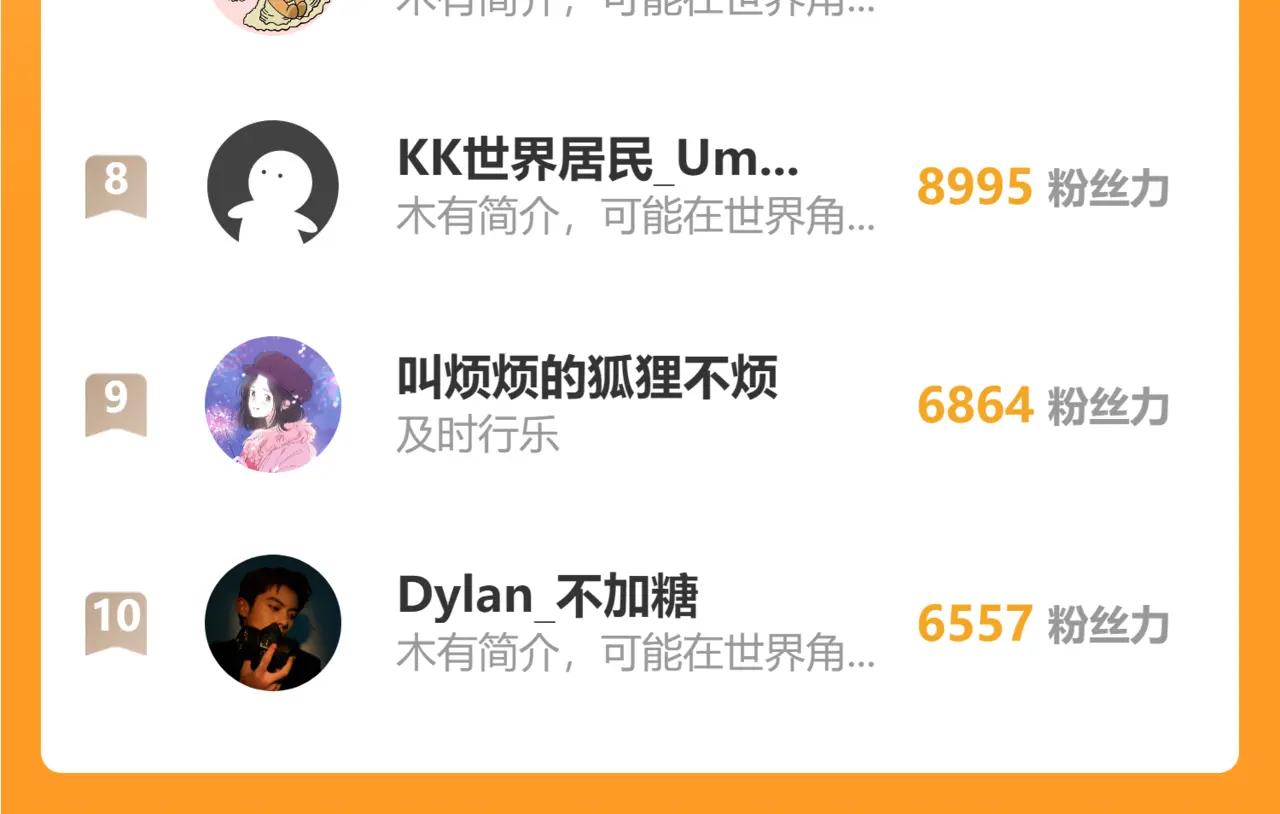Tap the avatar of Dylan_不加糖
Image resolution: width=1280 pixels, height=814 pixels.
click(273, 622)
